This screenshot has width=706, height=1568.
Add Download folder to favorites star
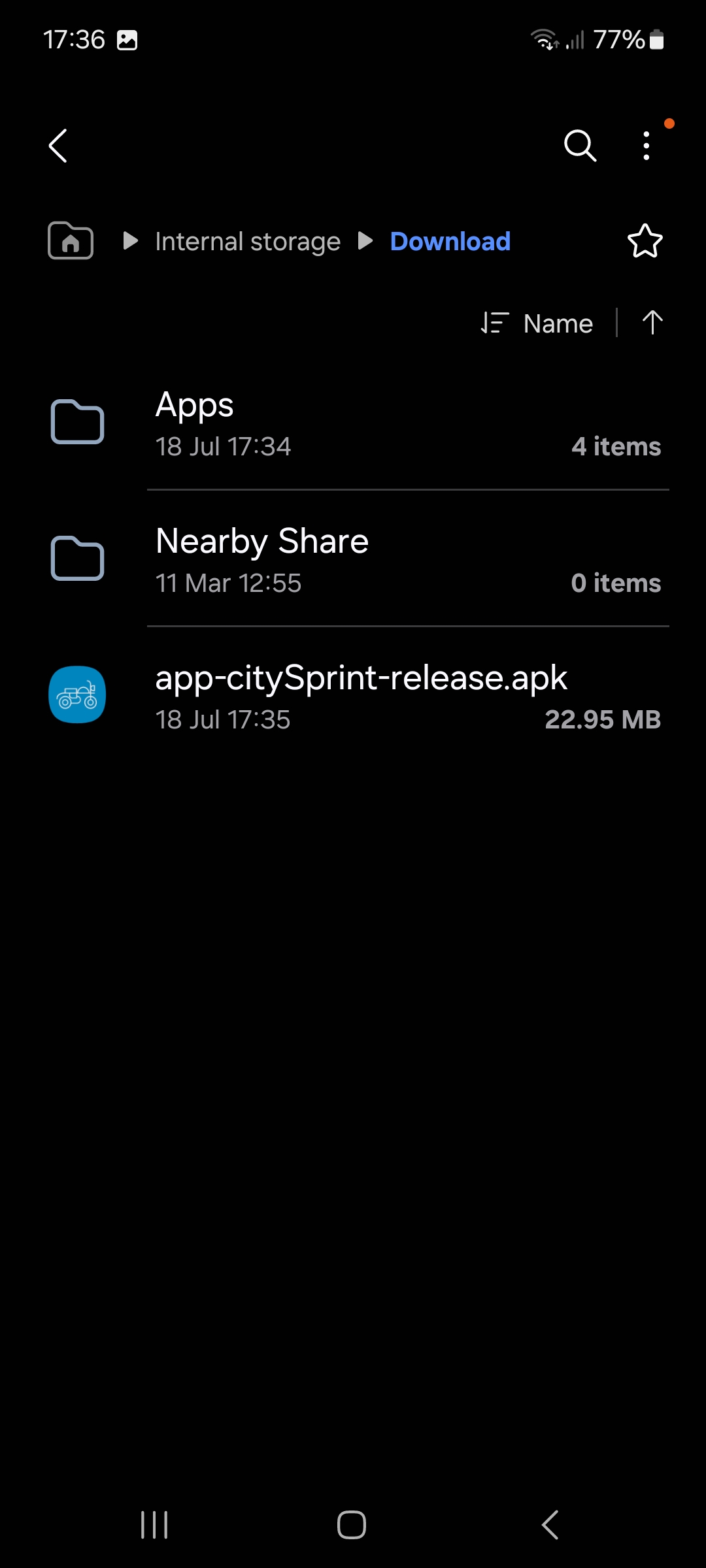pos(645,241)
